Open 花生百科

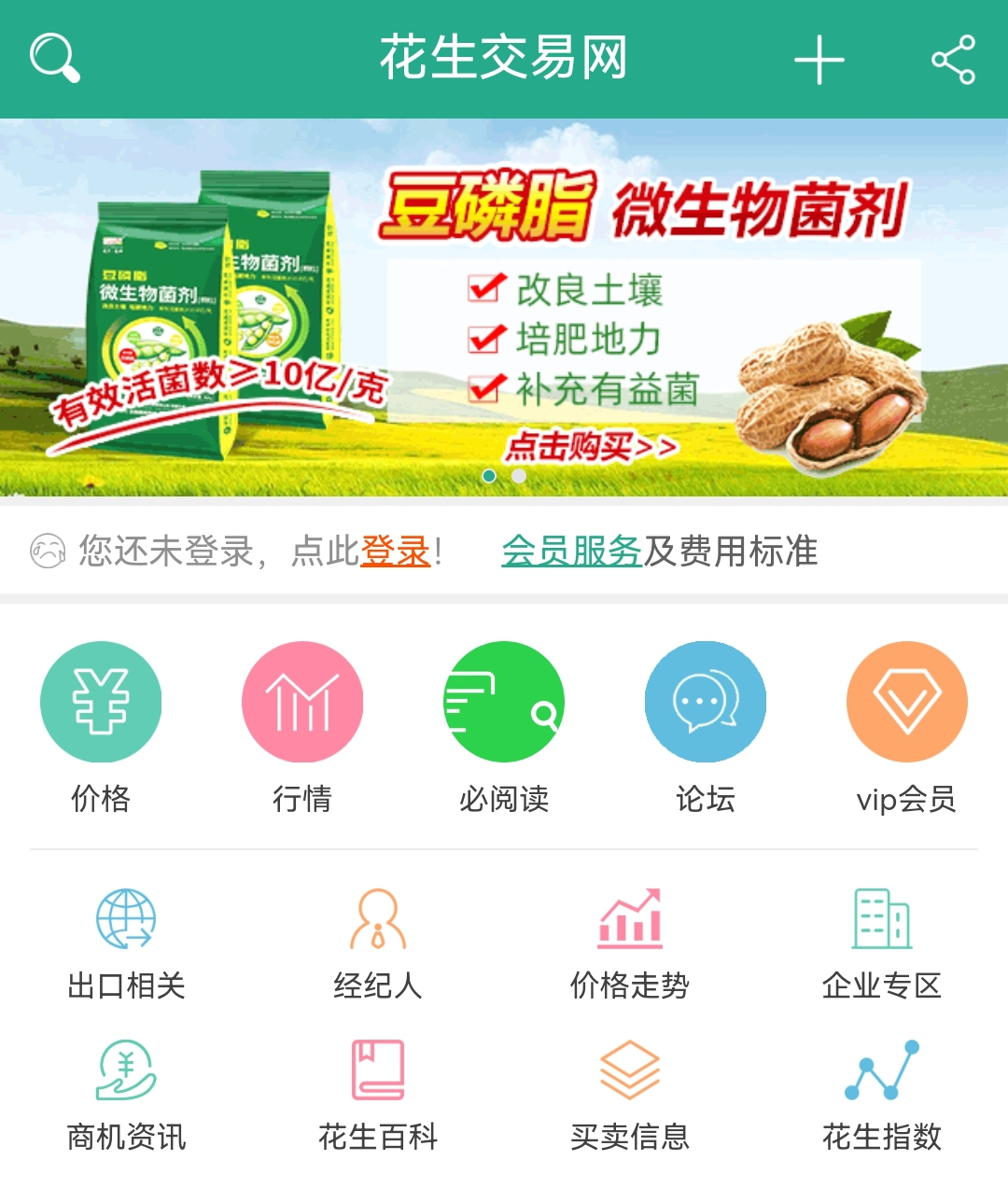click(x=378, y=1094)
